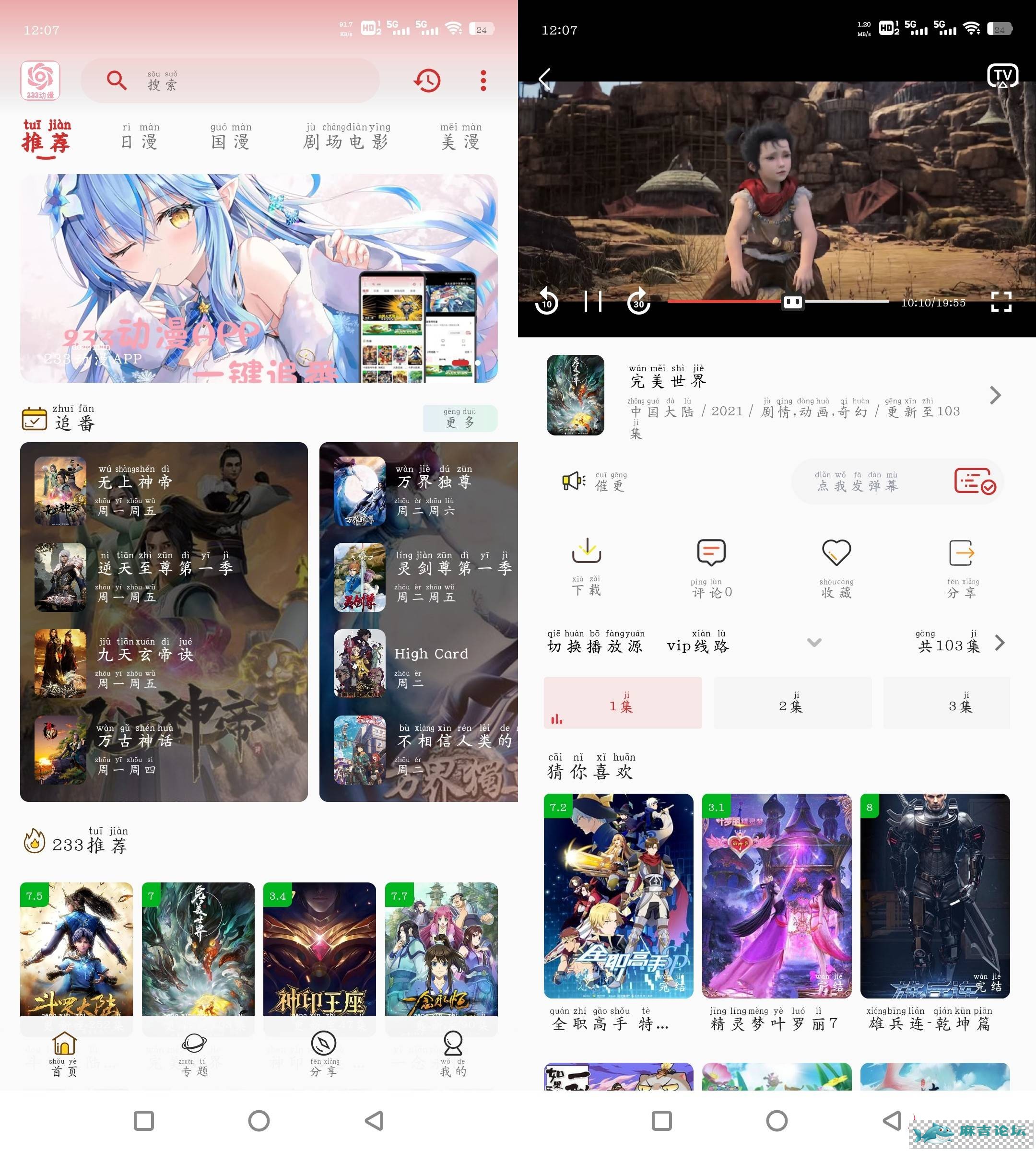The height and width of the screenshot is (1151, 1036).
Task: Tap 更多 in the 追番 section
Action: coord(459,418)
